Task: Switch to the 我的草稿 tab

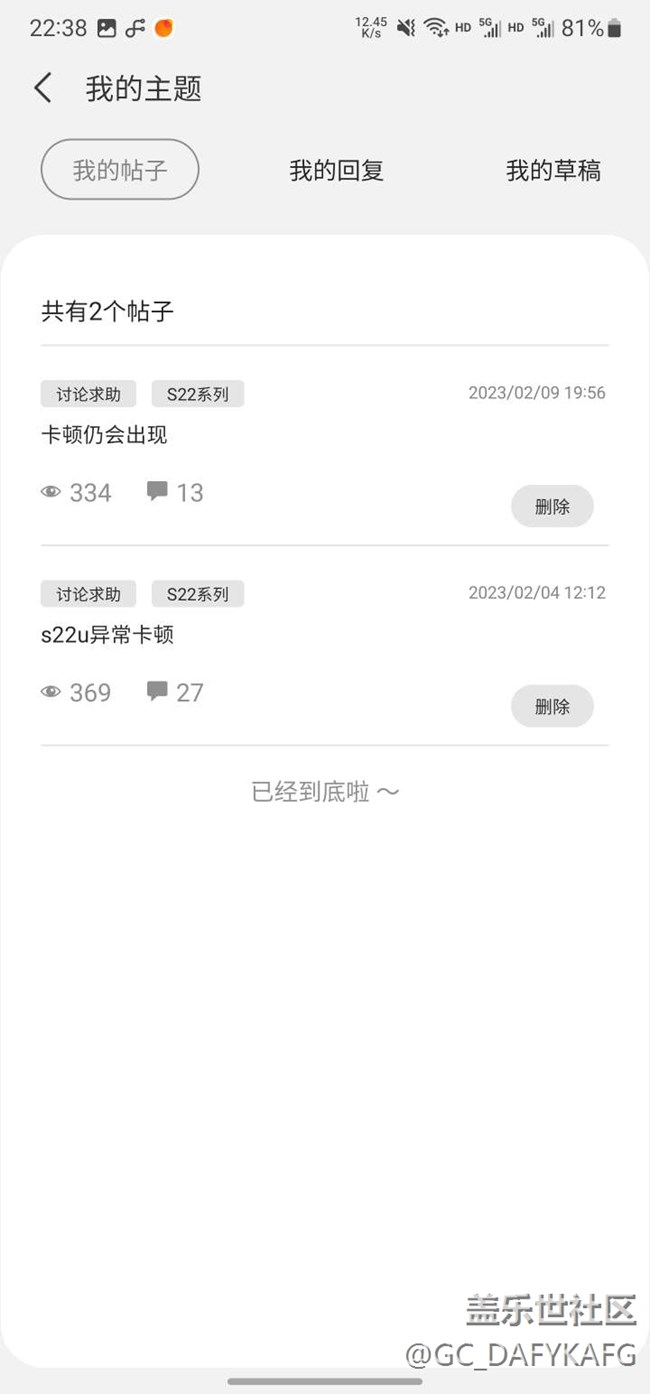Action: (x=553, y=170)
